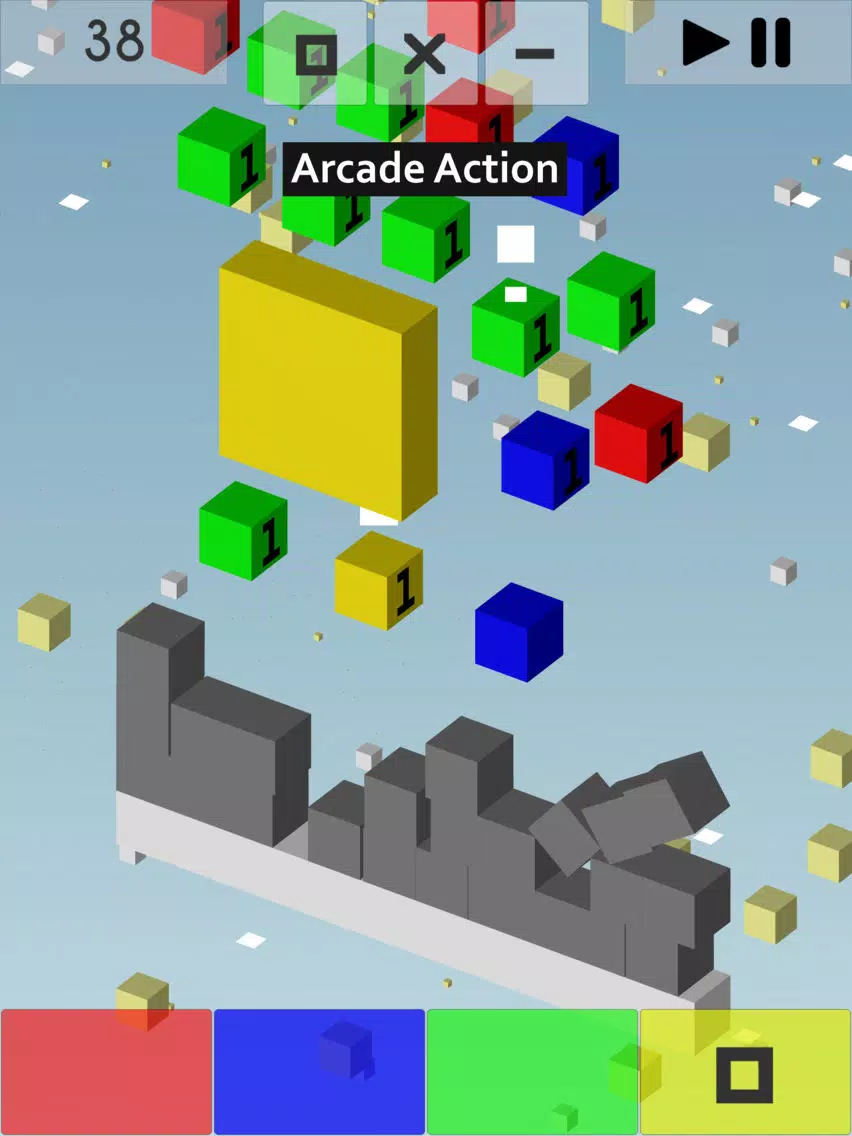Select the X shape button at top
Viewport: 852px width, 1136px height.
[426, 53]
